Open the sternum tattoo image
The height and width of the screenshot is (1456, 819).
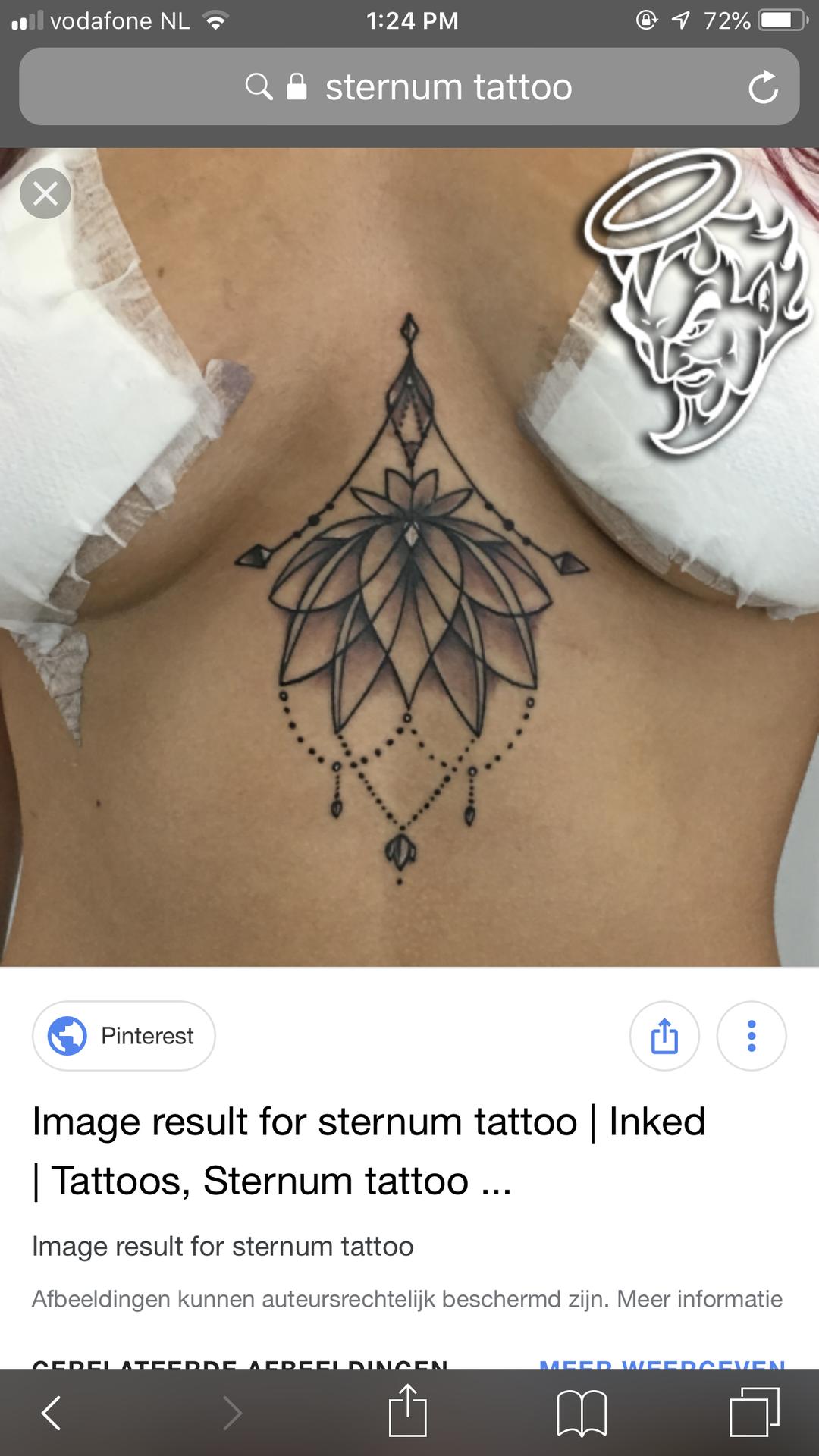tap(409, 557)
